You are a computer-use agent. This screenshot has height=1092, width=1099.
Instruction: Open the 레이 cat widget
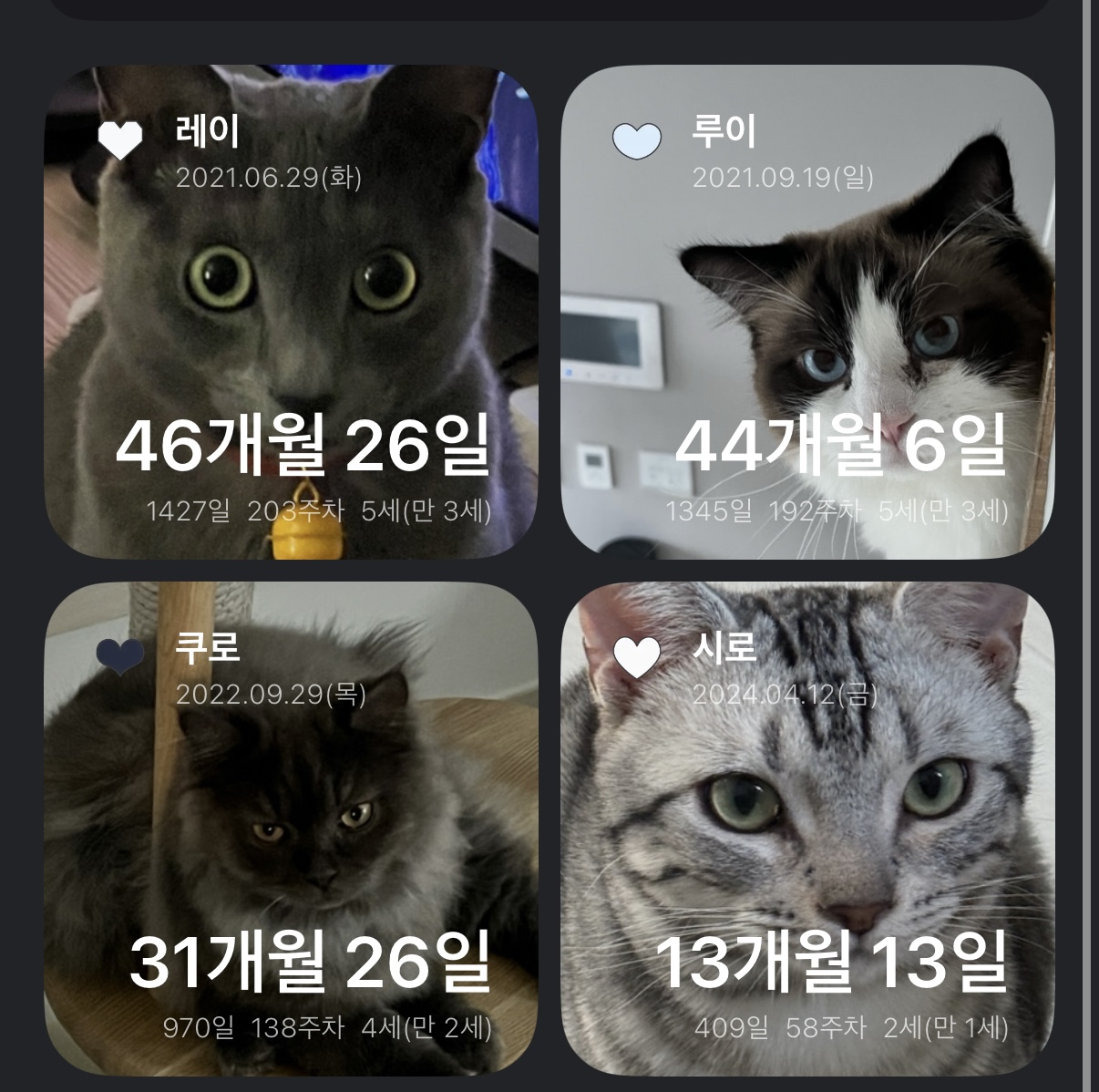[291, 312]
